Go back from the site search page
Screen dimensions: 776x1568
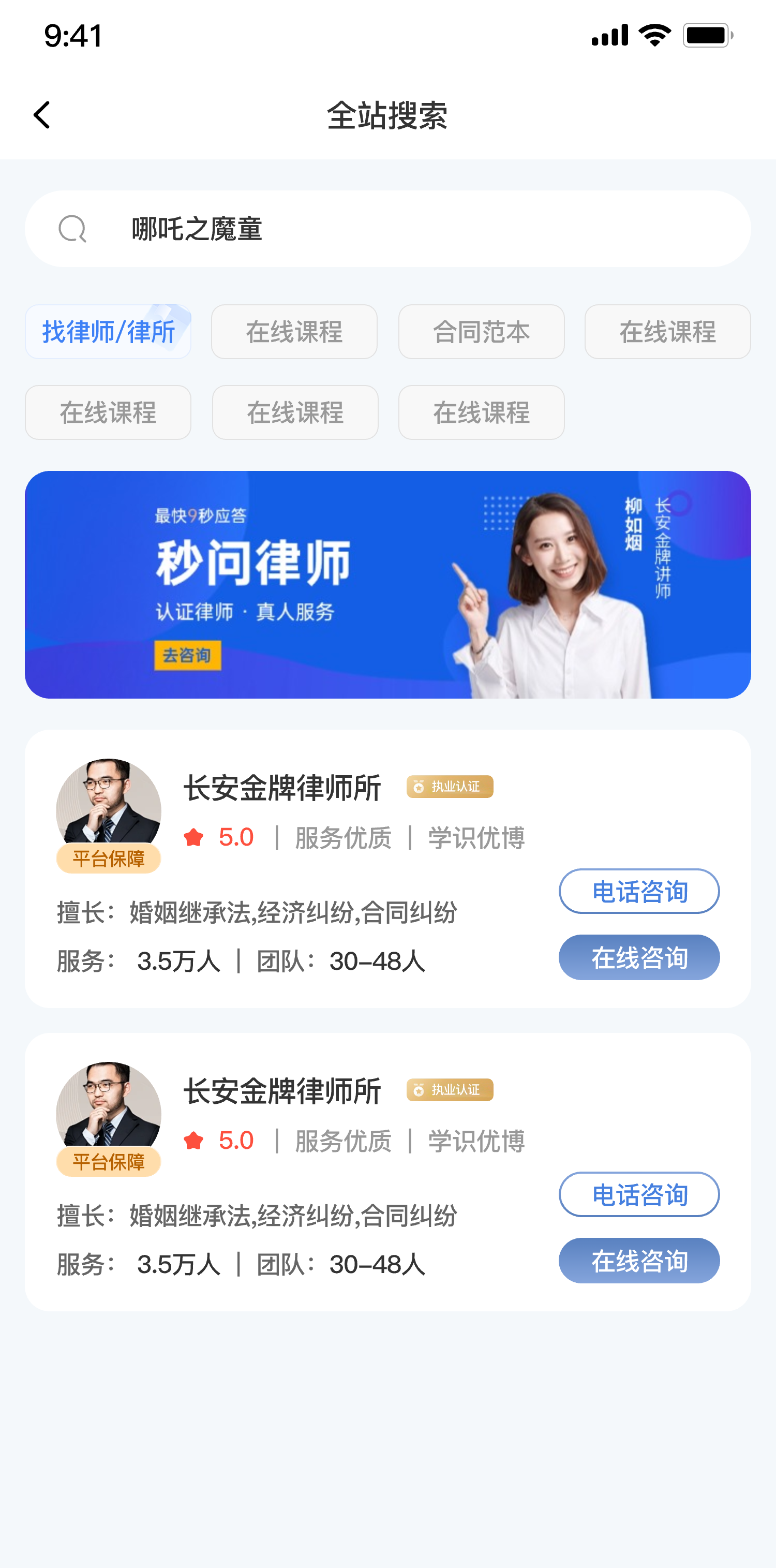coord(41,115)
